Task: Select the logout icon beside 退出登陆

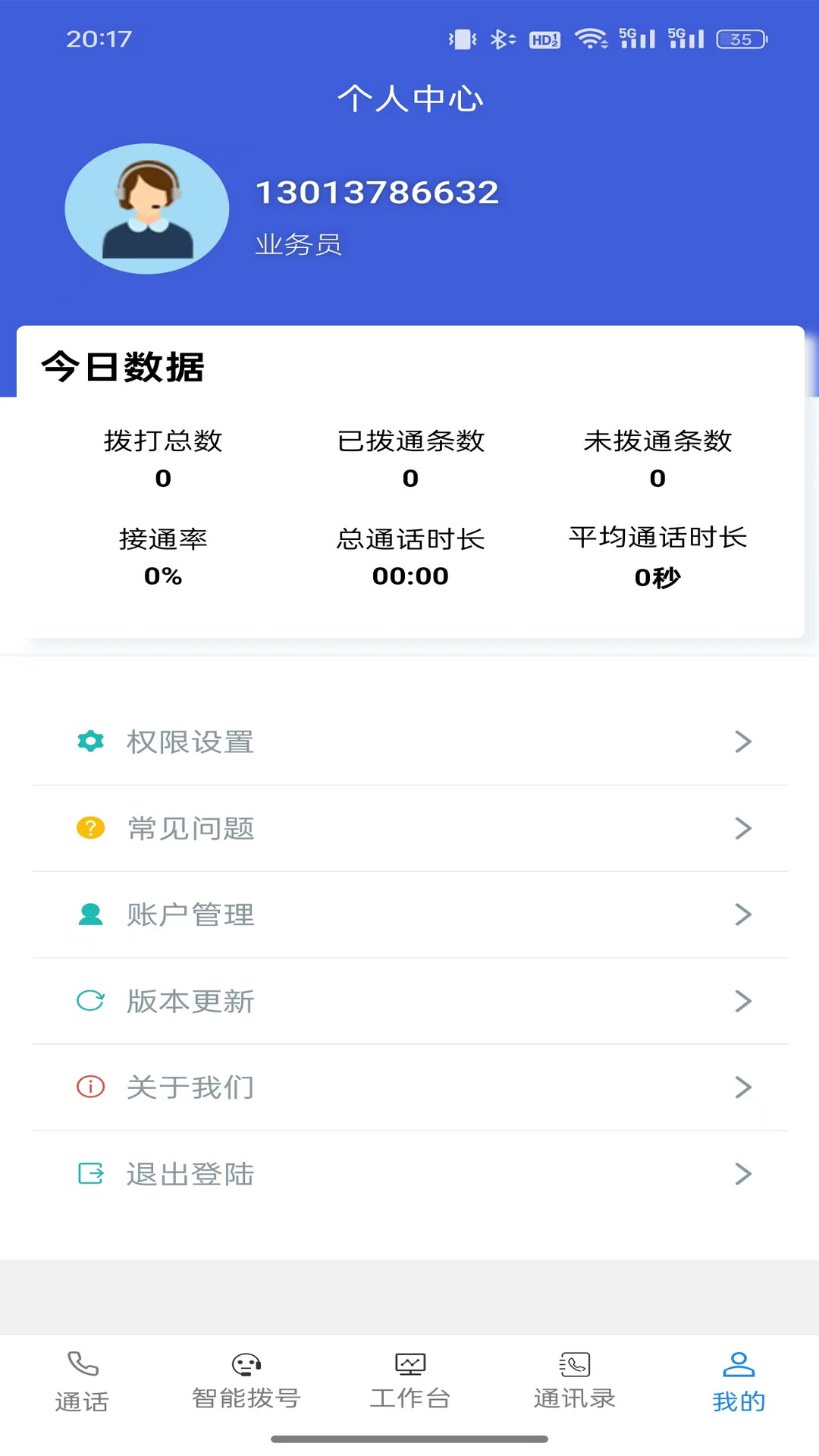Action: tap(89, 1173)
